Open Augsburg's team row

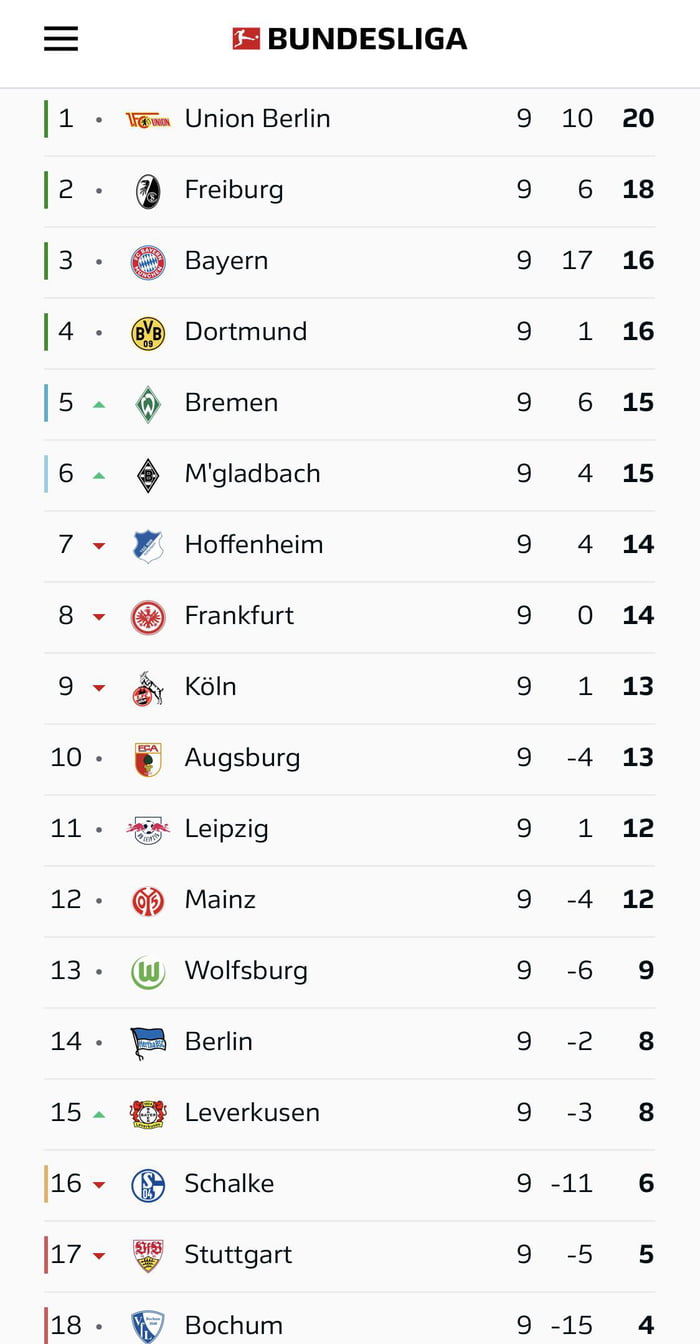[x=350, y=758]
